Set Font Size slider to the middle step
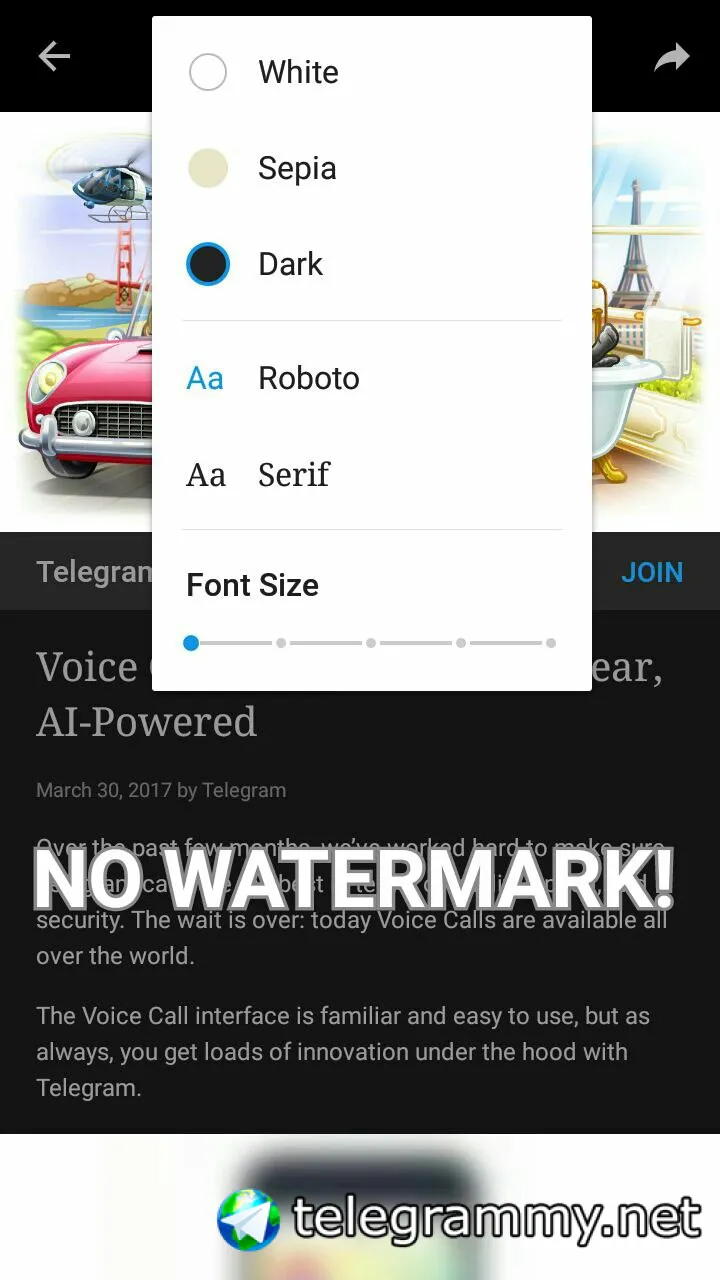The width and height of the screenshot is (720, 1280). click(x=371, y=643)
